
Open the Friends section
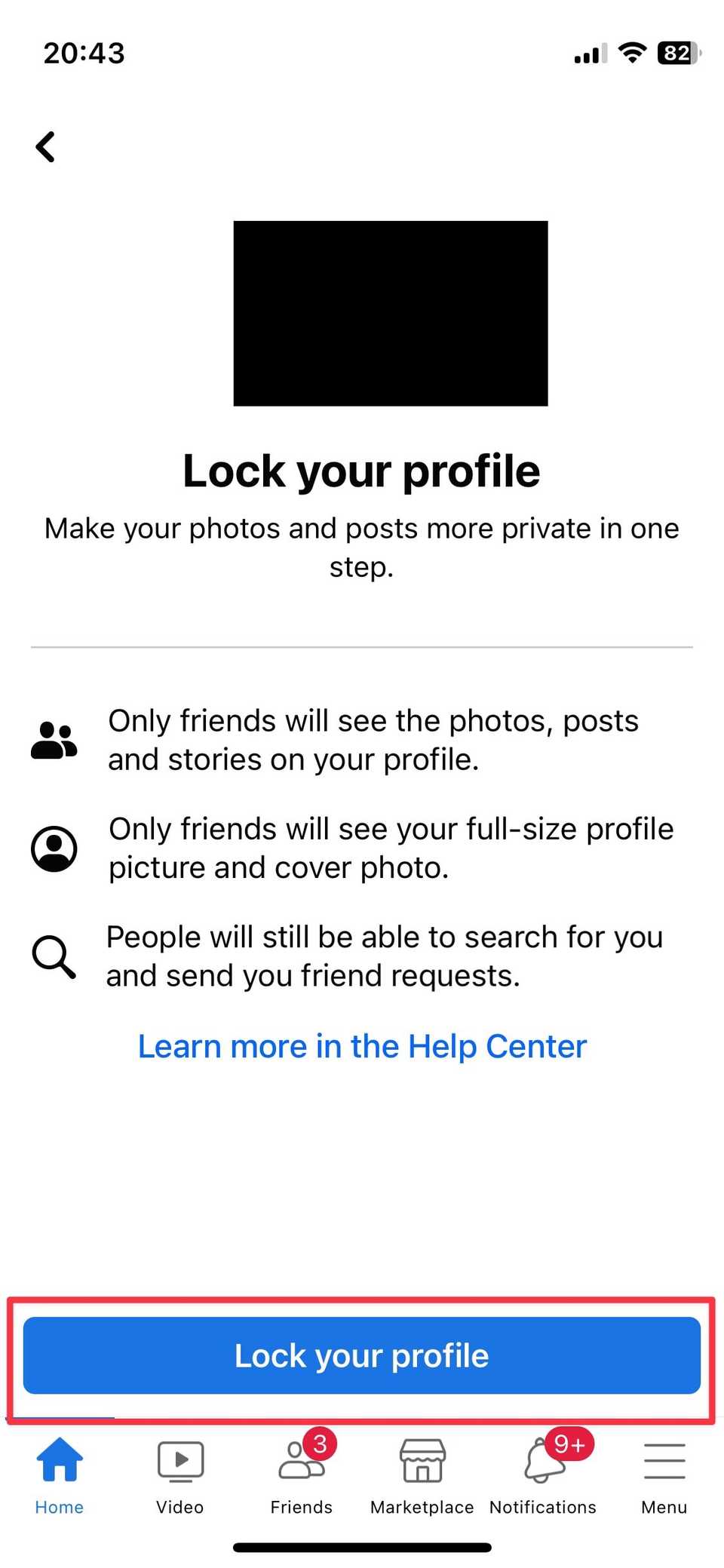pos(300,1463)
